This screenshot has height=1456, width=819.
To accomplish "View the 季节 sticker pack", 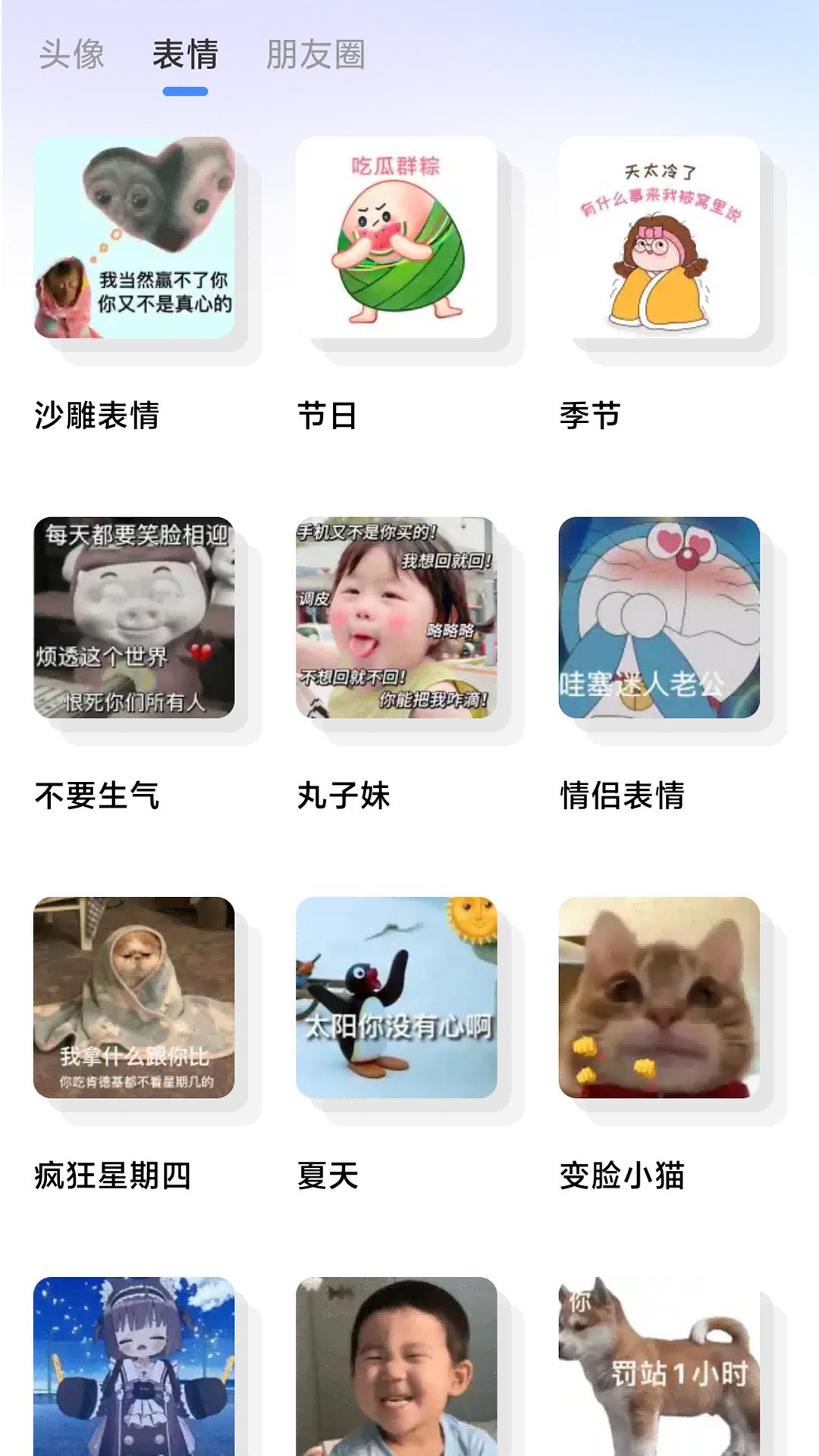I will point(659,238).
